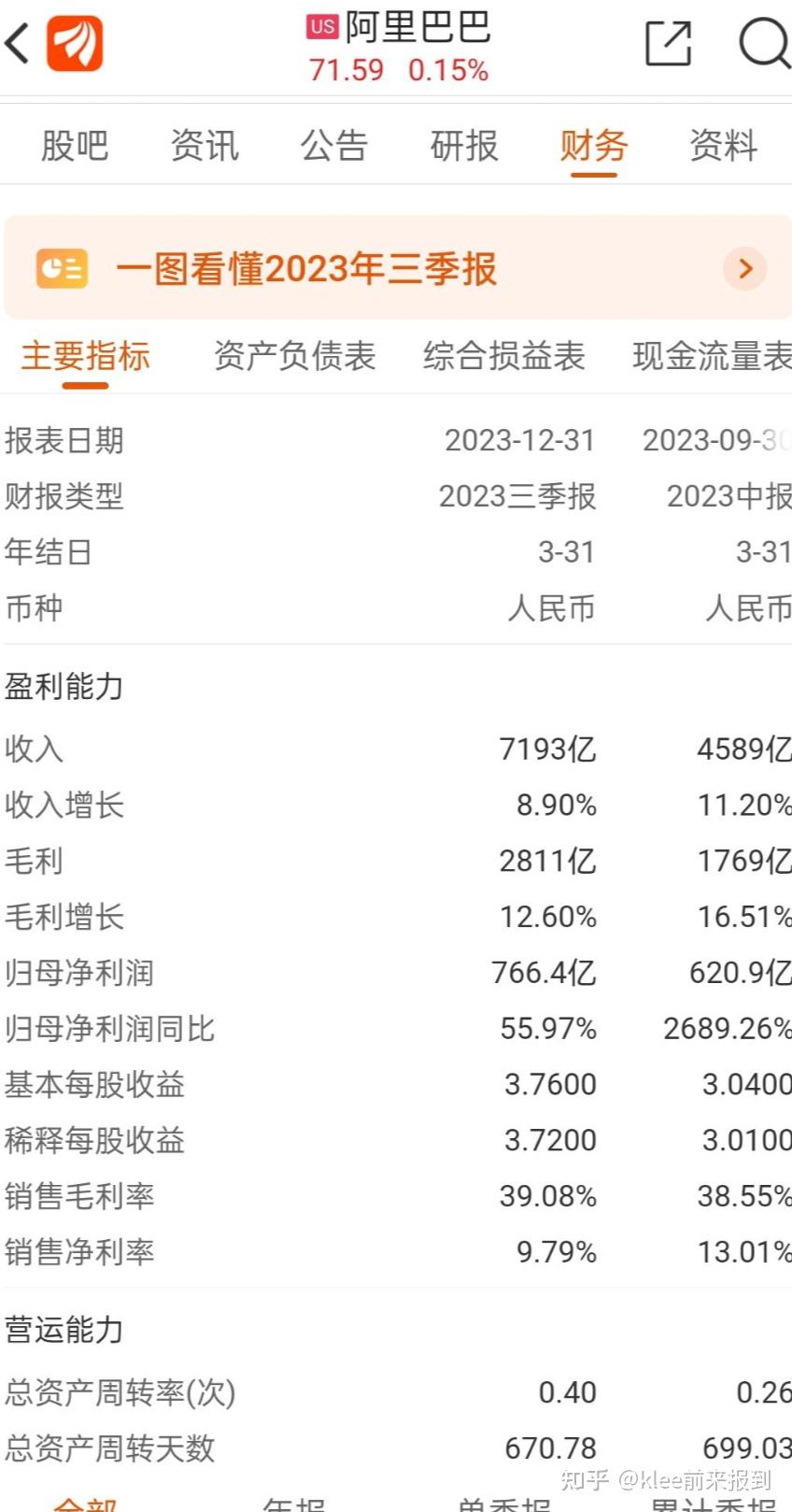This screenshot has height=1512, width=792.
Task: Open the 公告 tab
Action: tap(334, 146)
